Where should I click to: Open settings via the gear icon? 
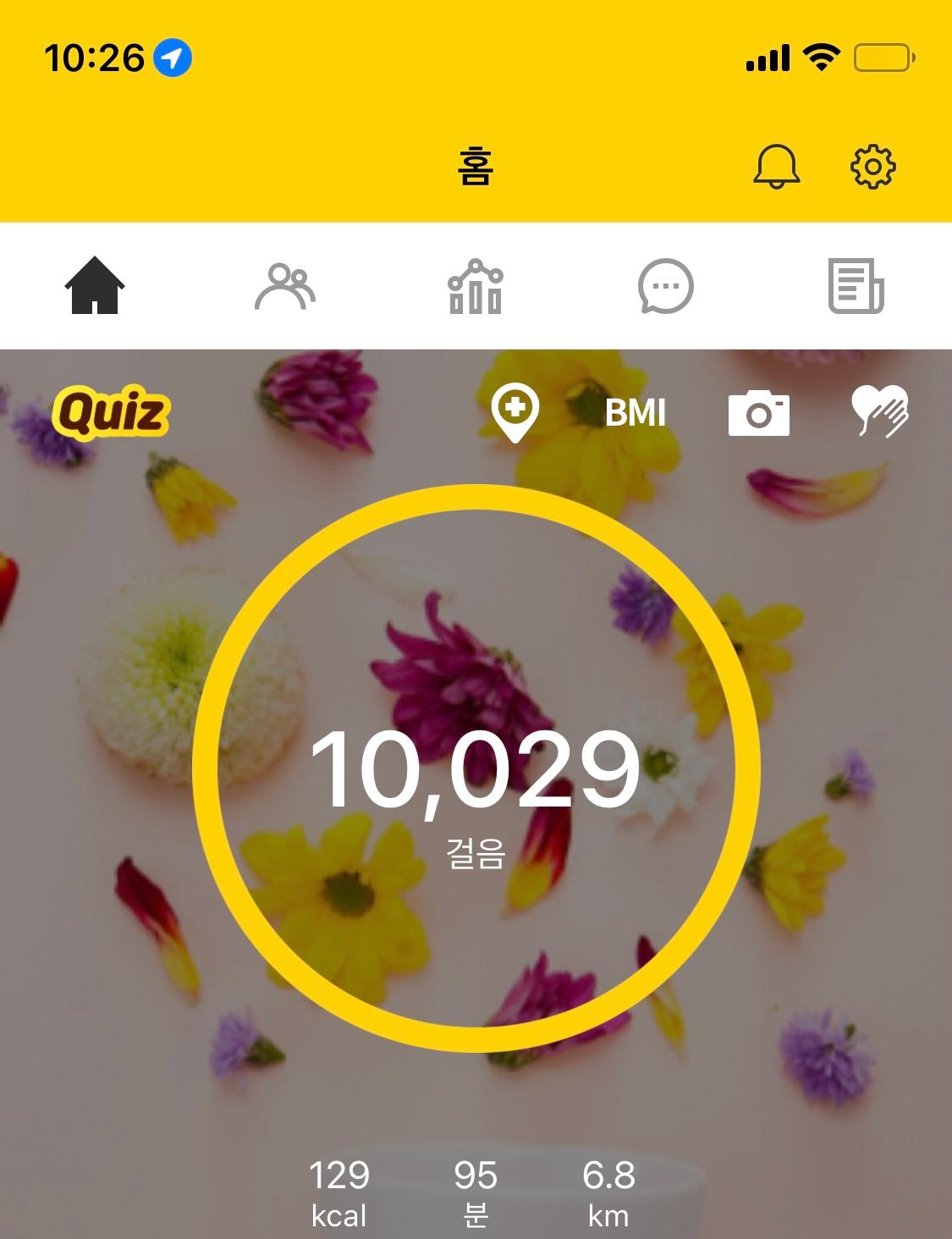coord(872,166)
